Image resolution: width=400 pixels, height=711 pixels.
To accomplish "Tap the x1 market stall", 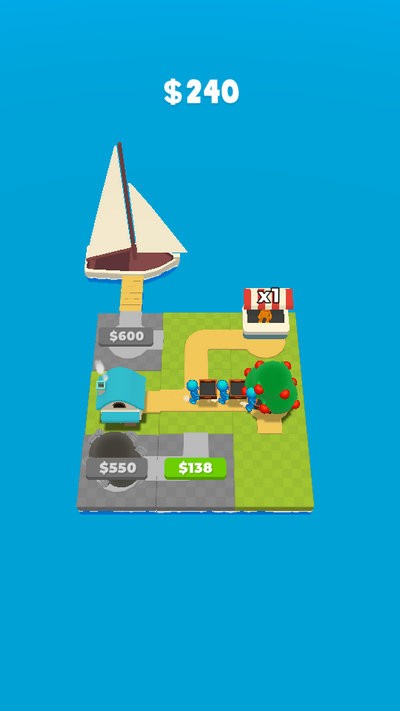I will [x=268, y=312].
